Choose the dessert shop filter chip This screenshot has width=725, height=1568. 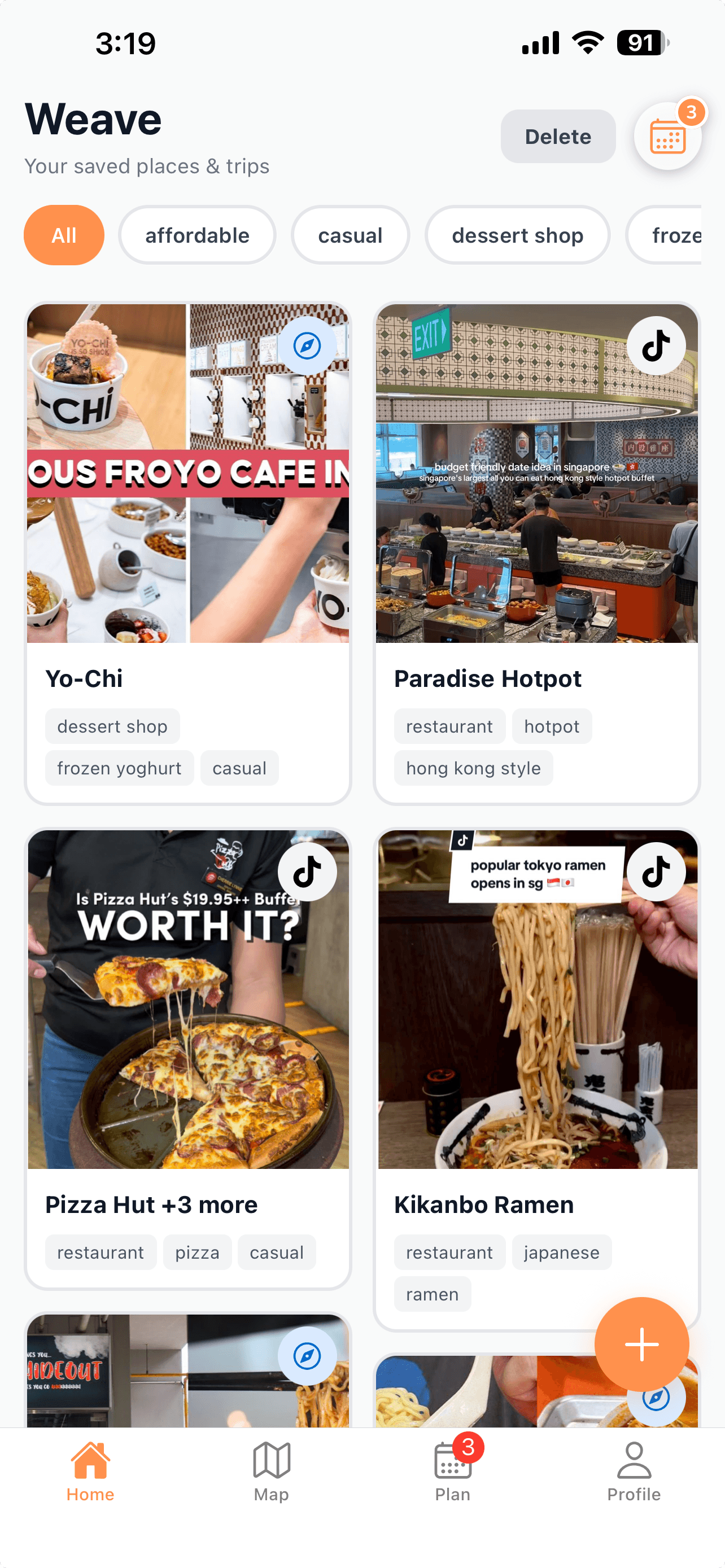[x=517, y=235]
